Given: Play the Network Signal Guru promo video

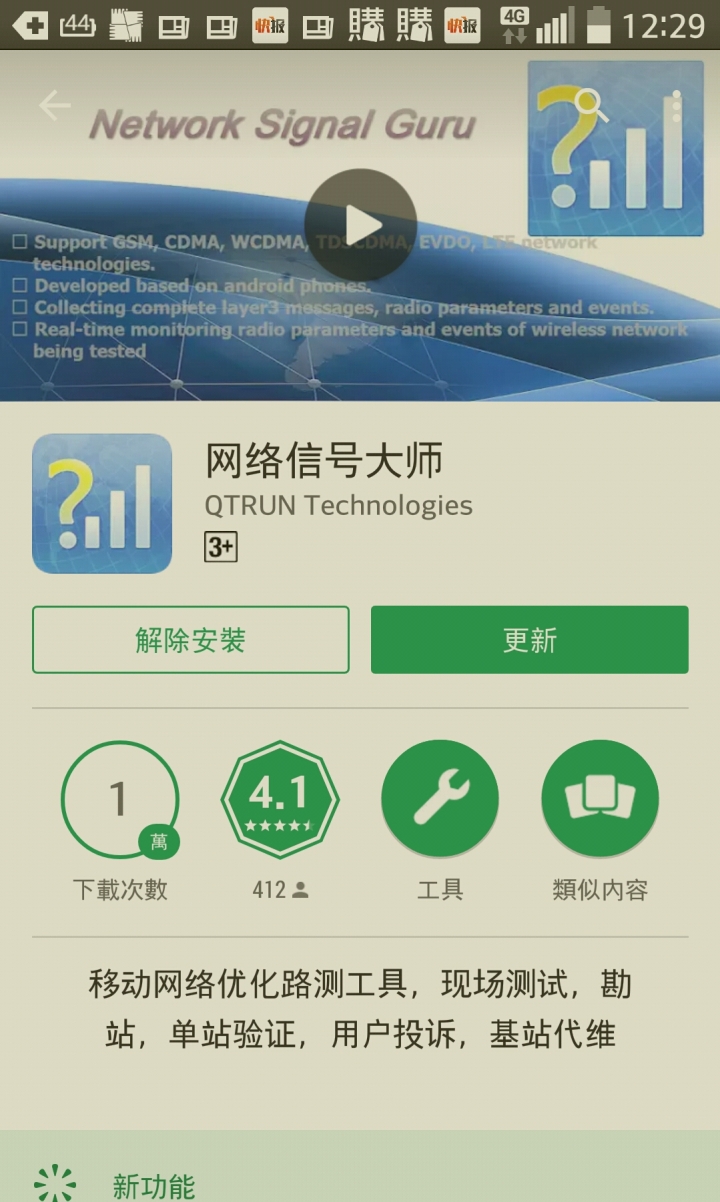Looking at the screenshot, I should [x=360, y=225].
